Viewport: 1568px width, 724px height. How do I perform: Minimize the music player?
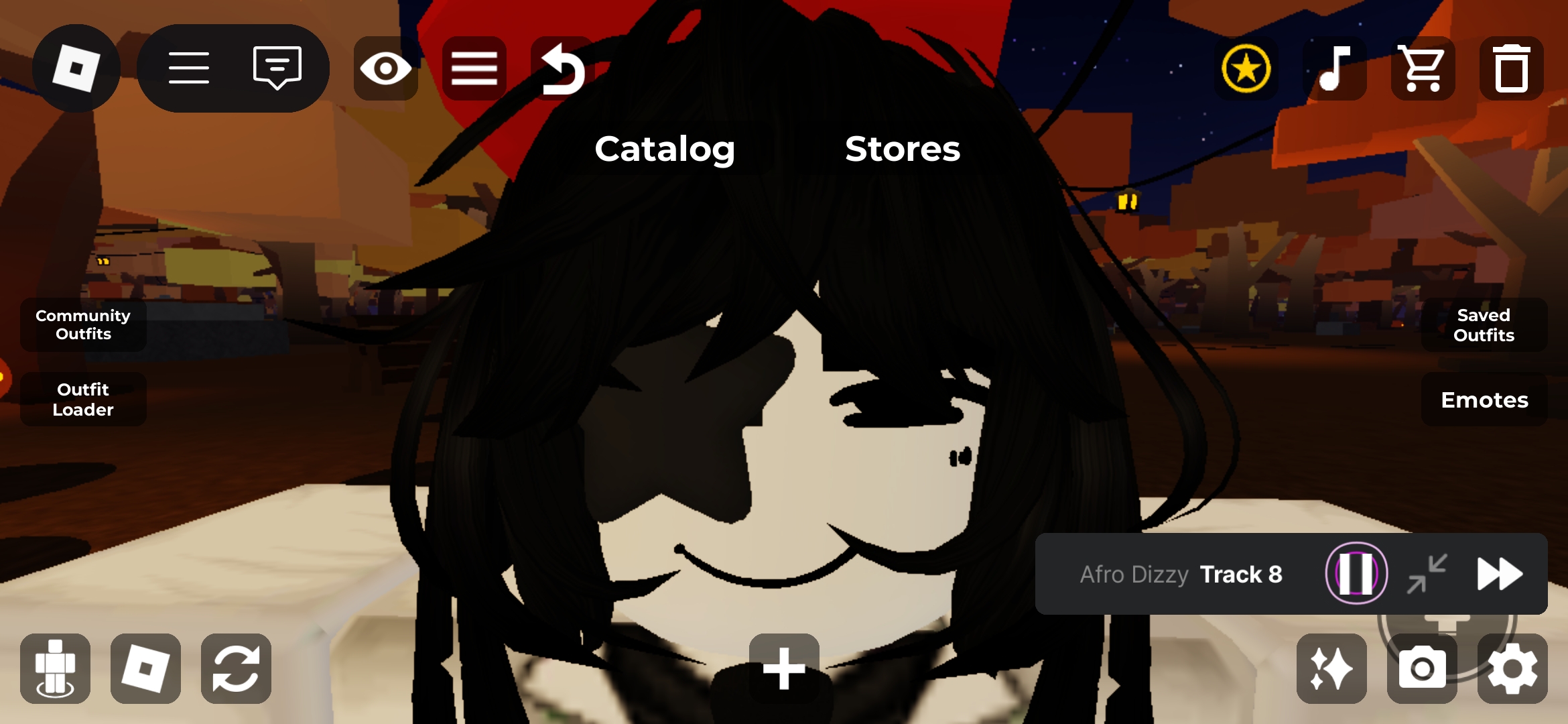coord(1427,574)
